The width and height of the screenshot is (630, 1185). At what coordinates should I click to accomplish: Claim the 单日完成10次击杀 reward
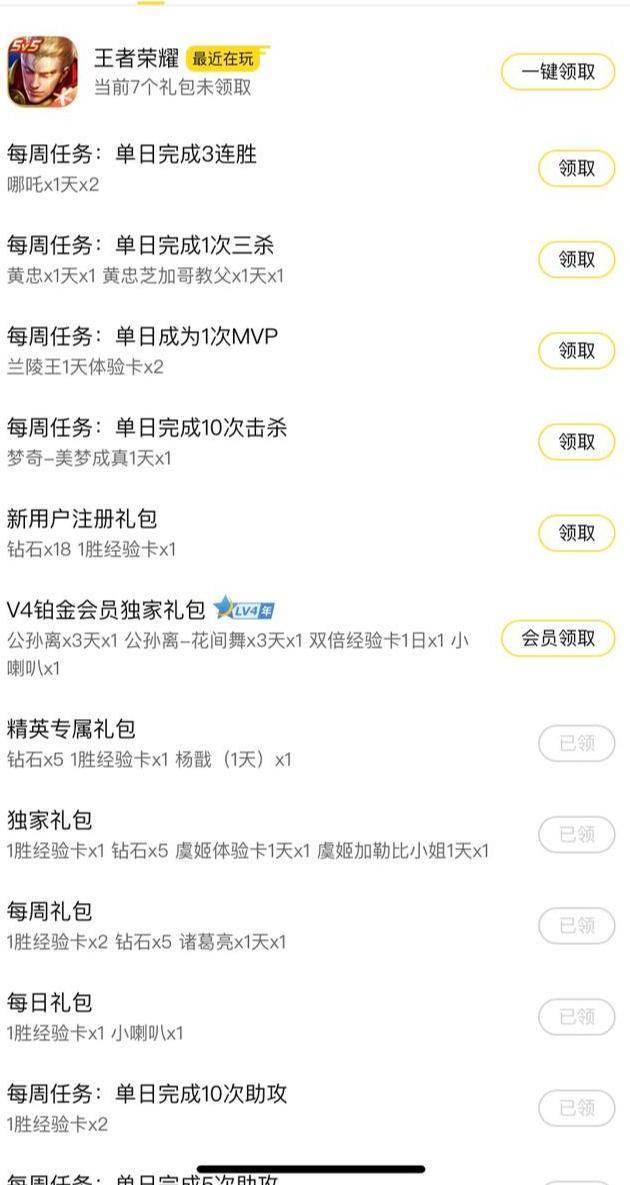pos(576,442)
